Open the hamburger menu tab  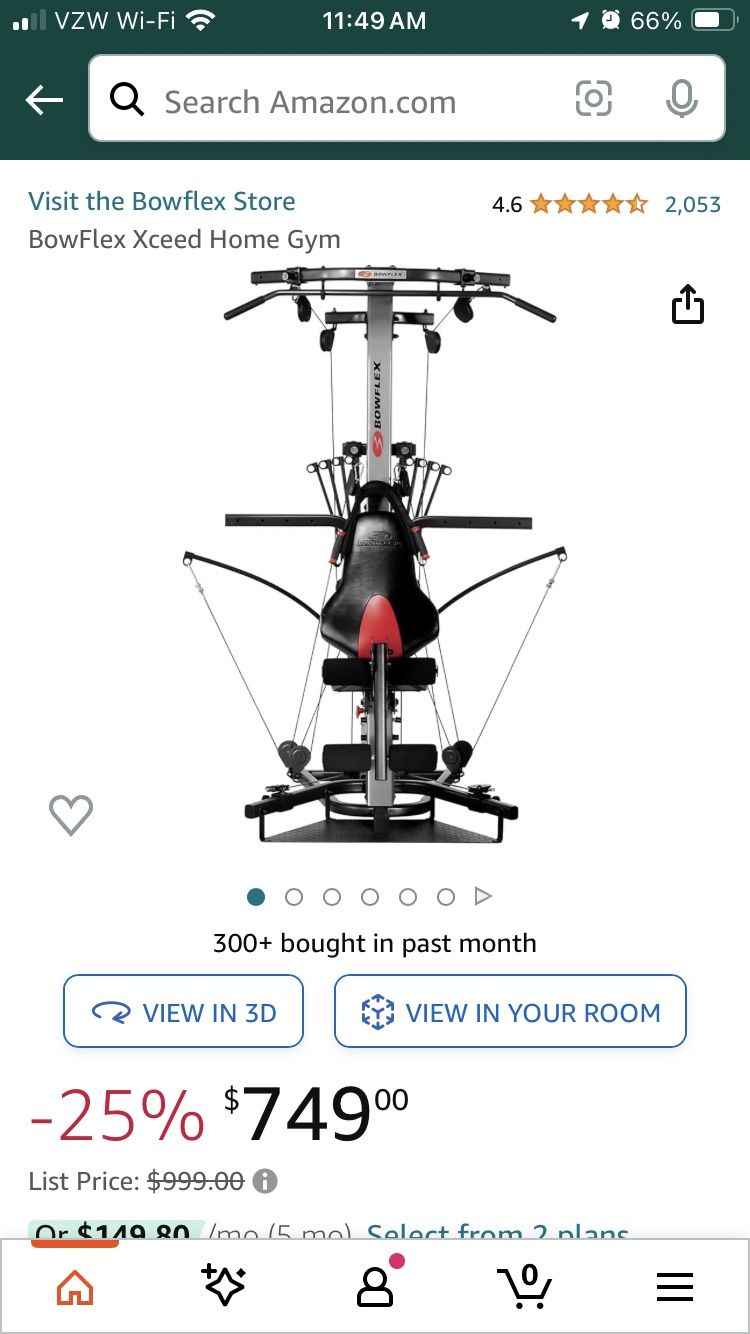(675, 1287)
